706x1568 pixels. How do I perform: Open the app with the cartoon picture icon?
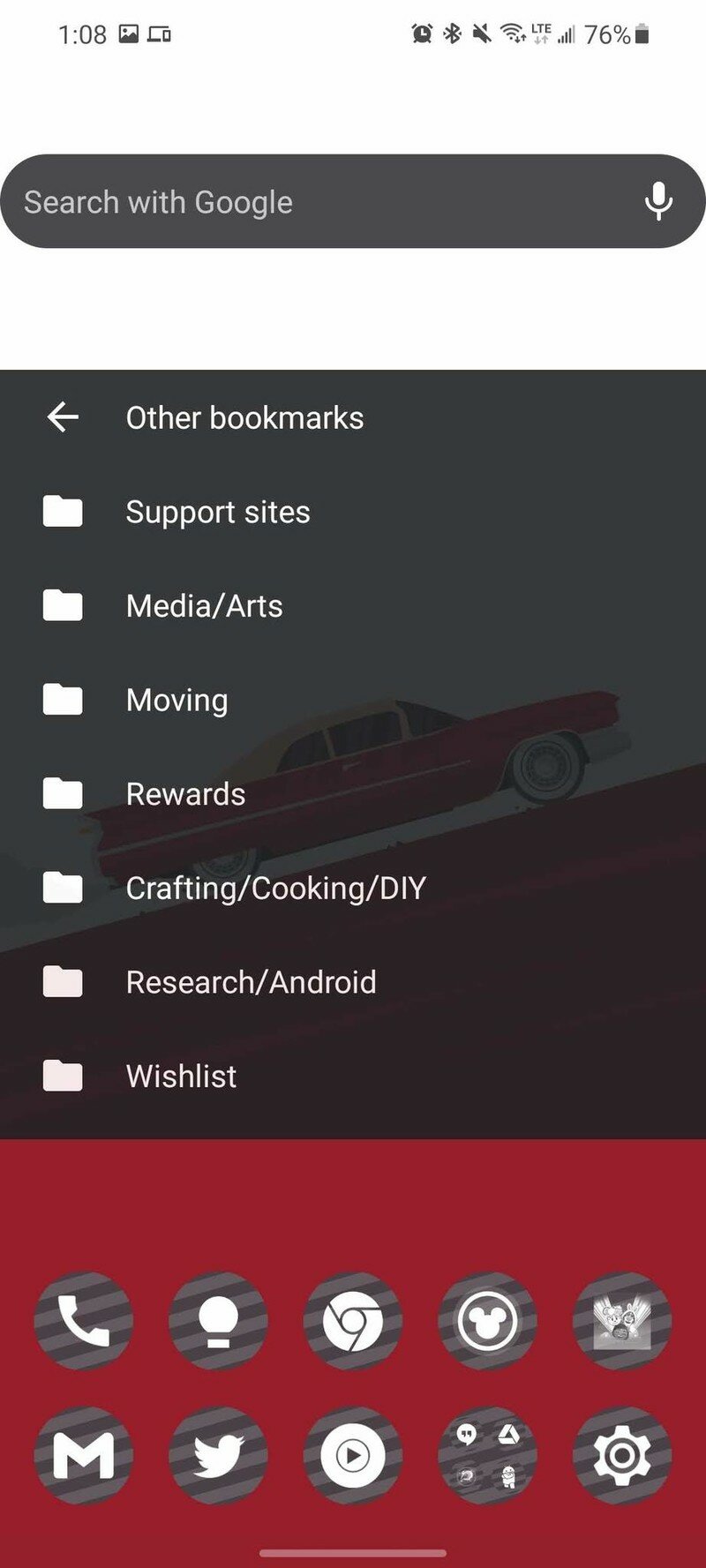622,1321
